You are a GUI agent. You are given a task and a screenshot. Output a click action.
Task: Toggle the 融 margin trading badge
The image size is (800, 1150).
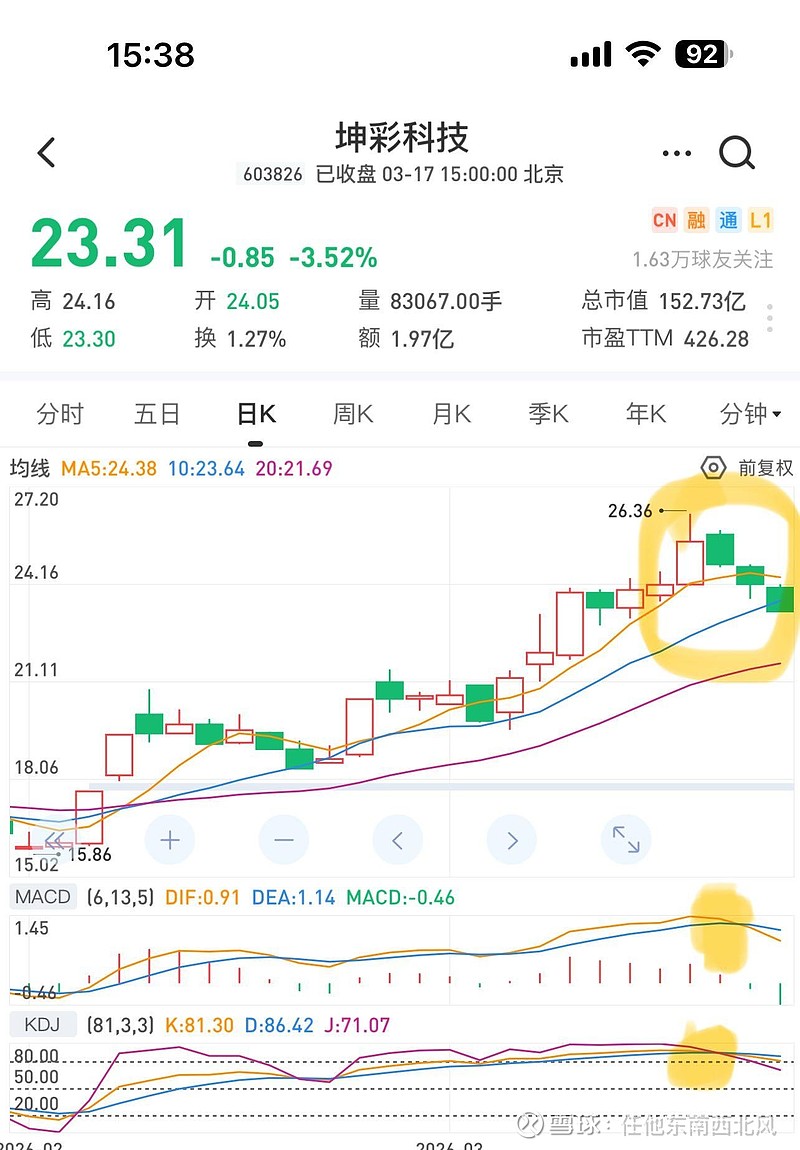click(698, 220)
